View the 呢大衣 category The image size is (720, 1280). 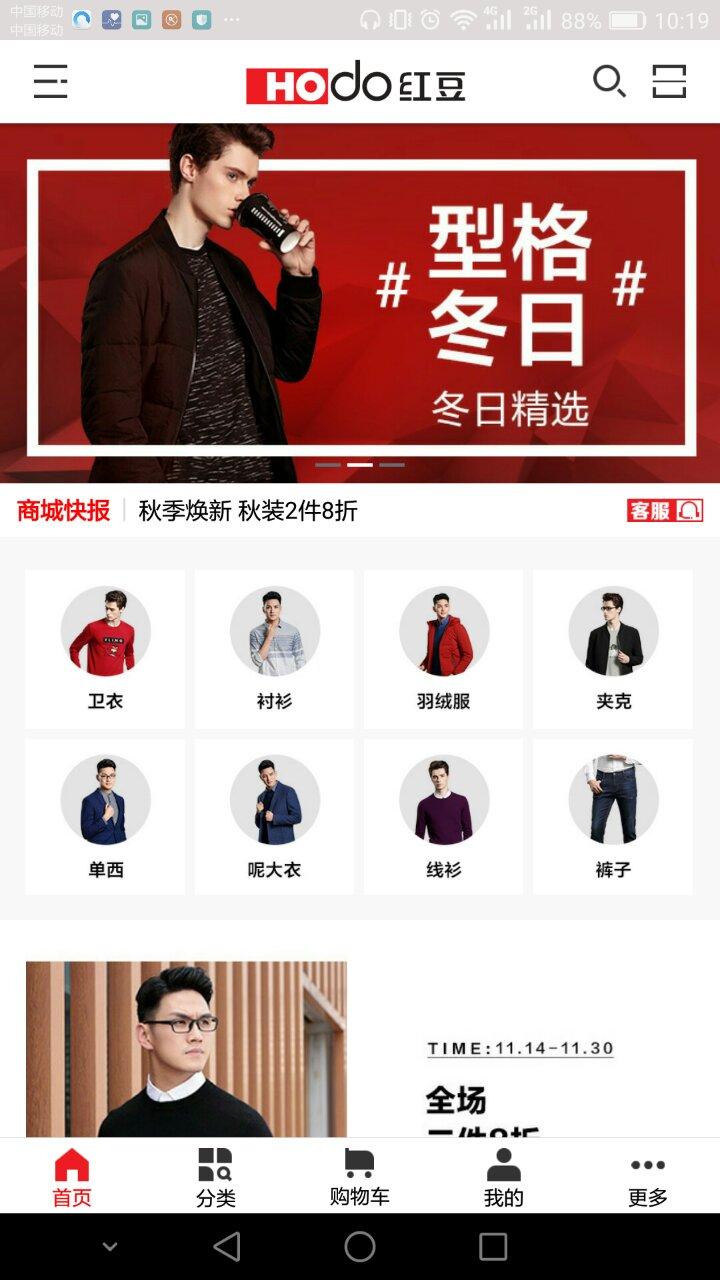coord(274,817)
